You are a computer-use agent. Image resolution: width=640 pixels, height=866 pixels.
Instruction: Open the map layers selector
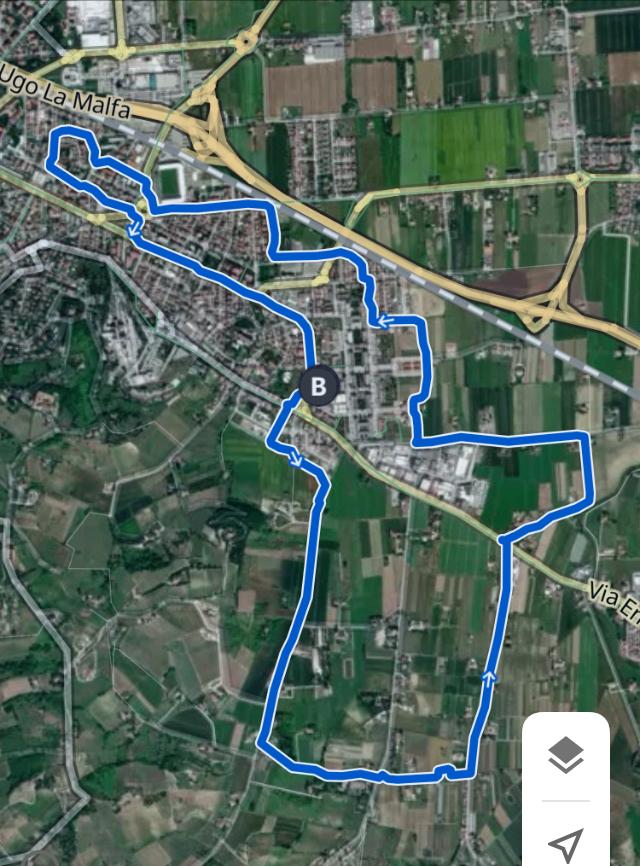pos(566,756)
